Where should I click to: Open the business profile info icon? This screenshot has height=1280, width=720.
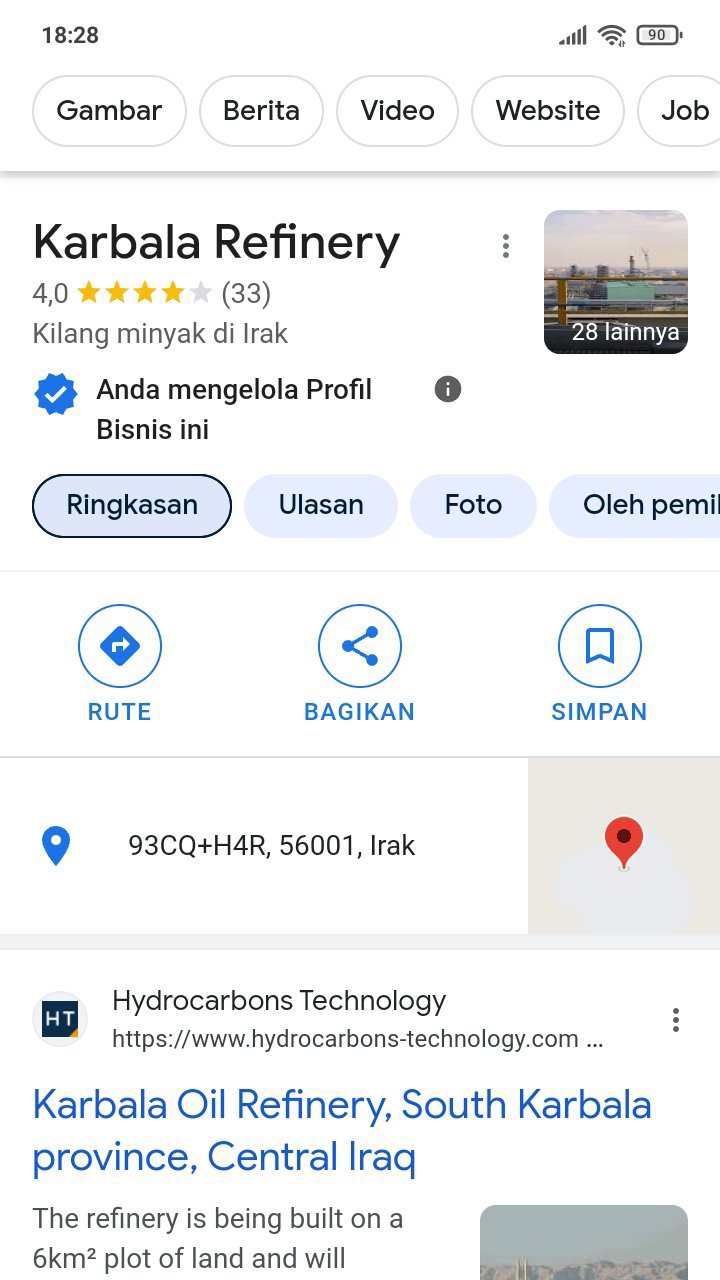[448, 389]
